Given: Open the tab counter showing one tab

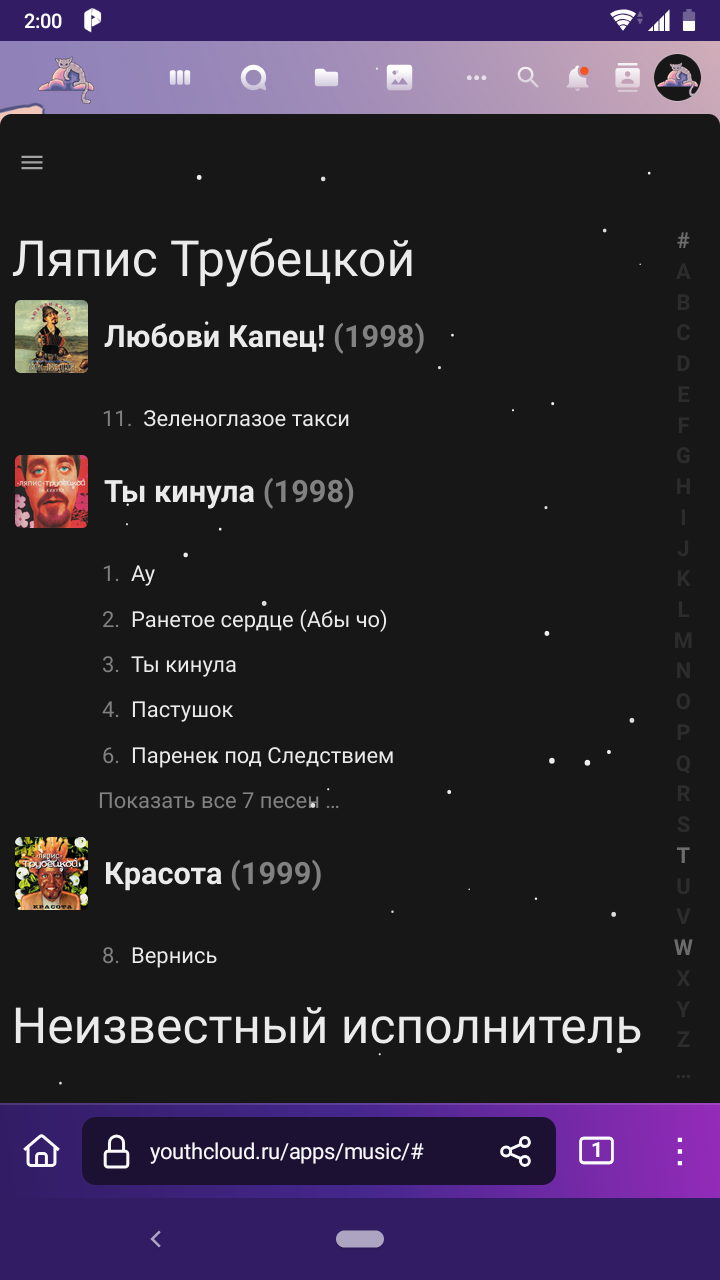Looking at the screenshot, I should pyautogui.click(x=596, y=1151).
